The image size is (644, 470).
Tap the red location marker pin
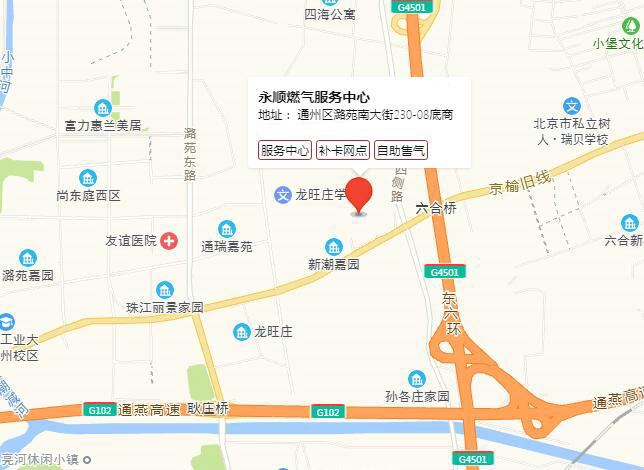tap(359, 193)
